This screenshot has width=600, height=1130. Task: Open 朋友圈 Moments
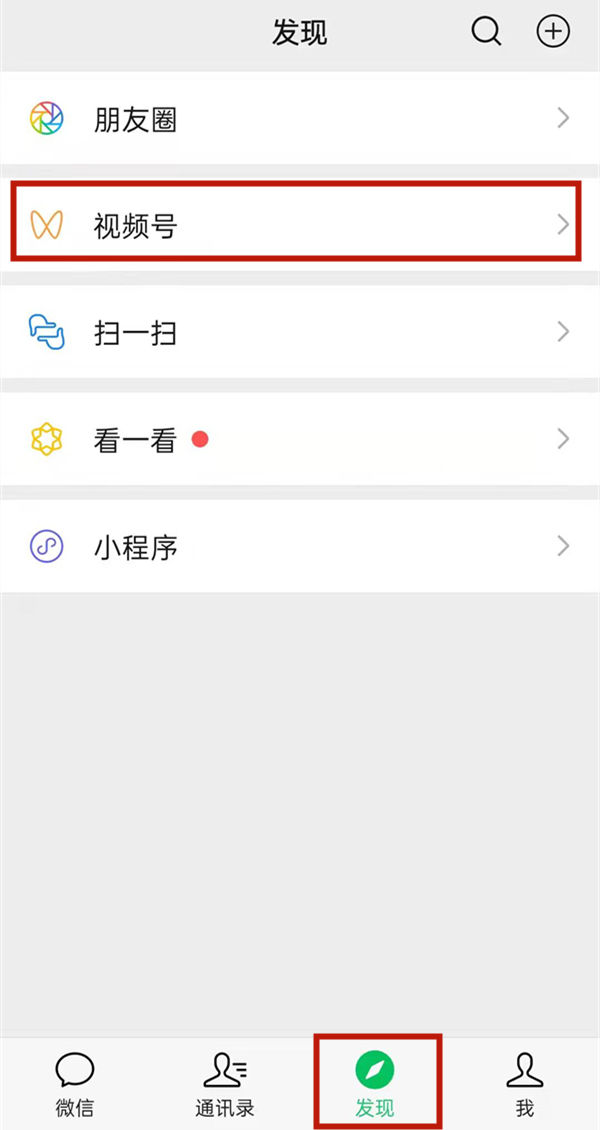[300, 120]
